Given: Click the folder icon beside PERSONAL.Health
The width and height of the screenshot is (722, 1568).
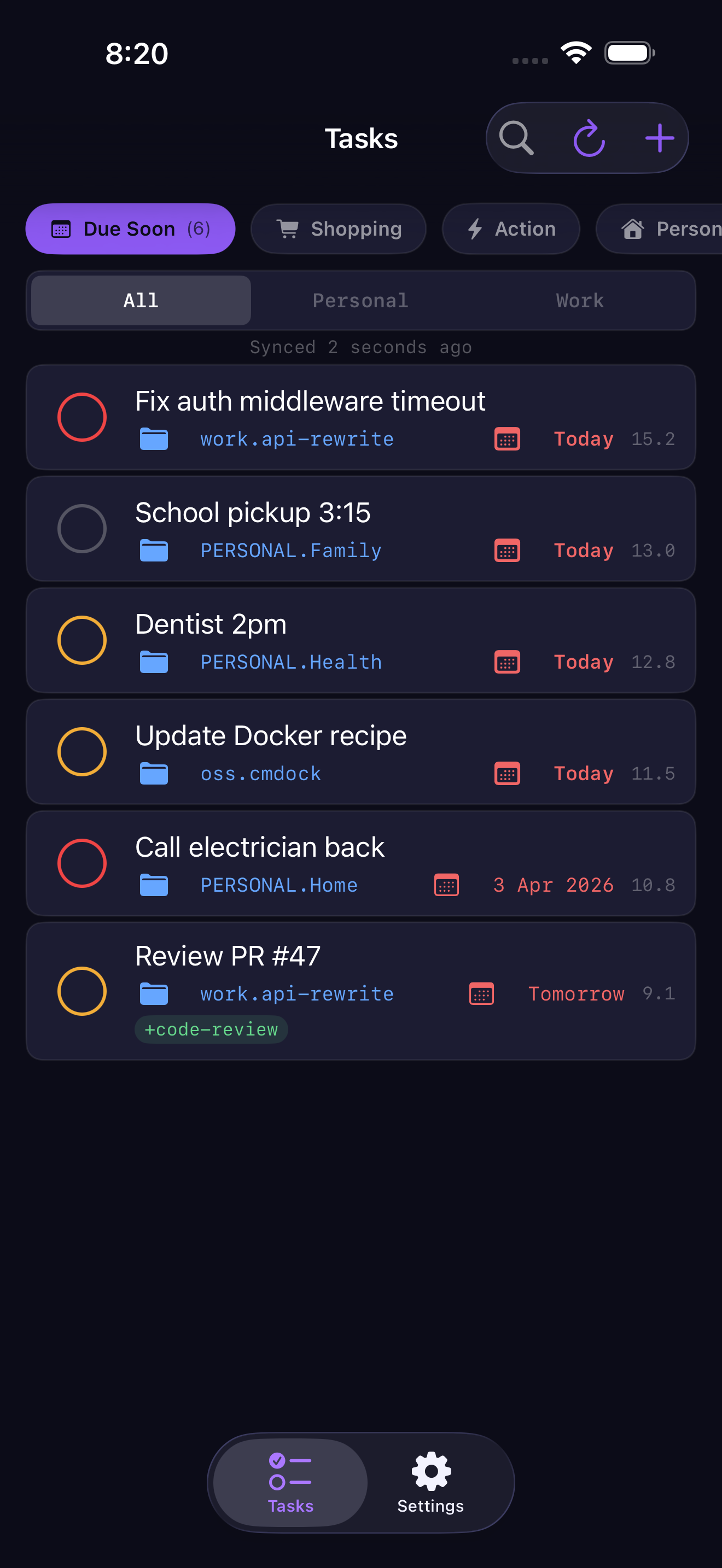Looking at the screenshot, I should [154, 662].
